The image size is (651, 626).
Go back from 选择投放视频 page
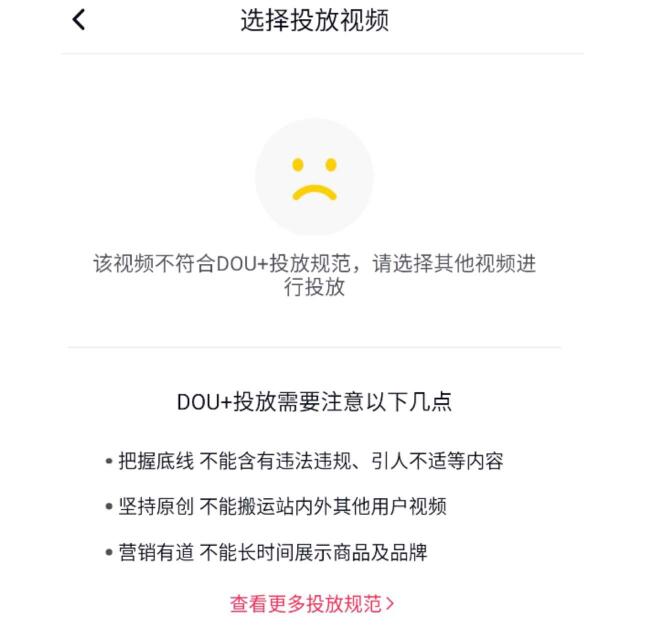(79, 19)
